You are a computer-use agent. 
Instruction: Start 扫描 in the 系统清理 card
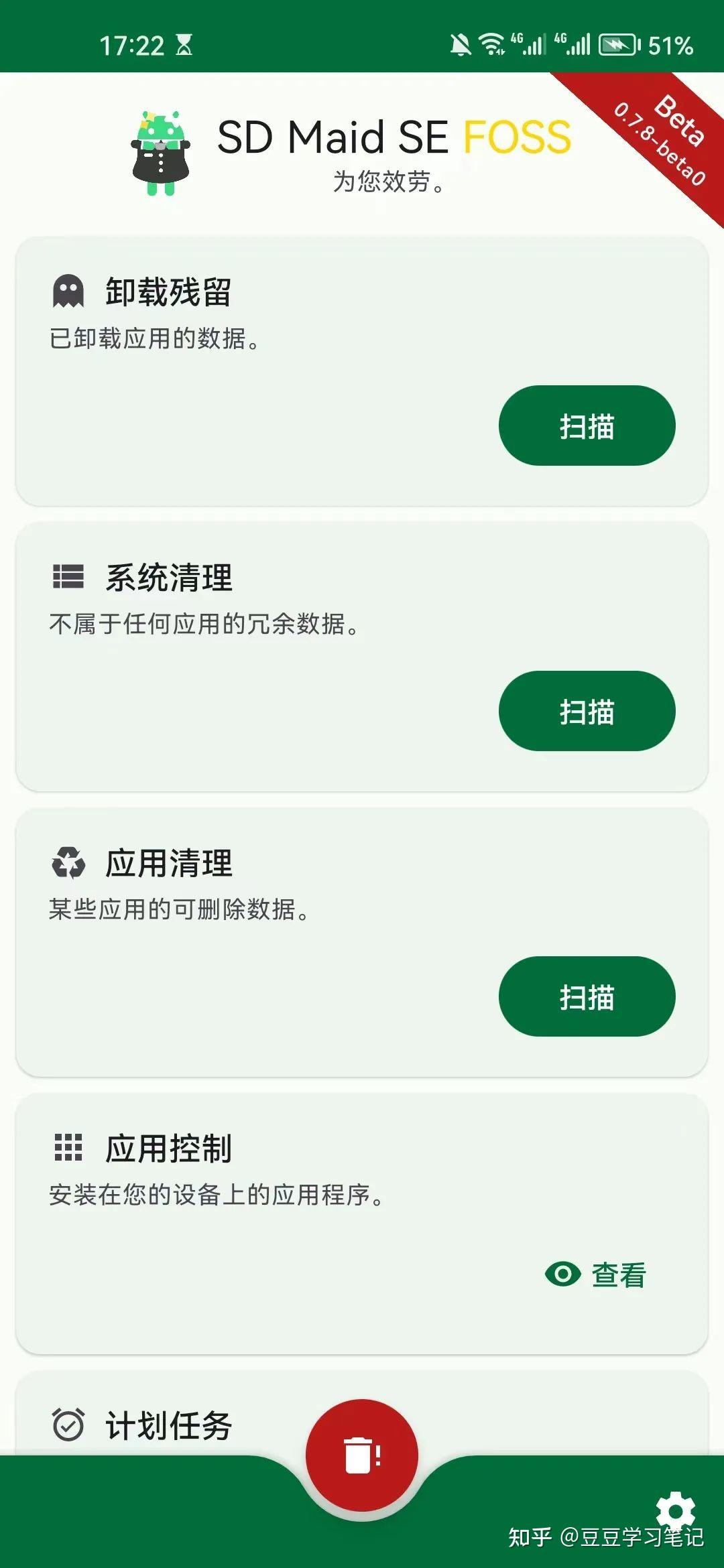pos(586,712)
